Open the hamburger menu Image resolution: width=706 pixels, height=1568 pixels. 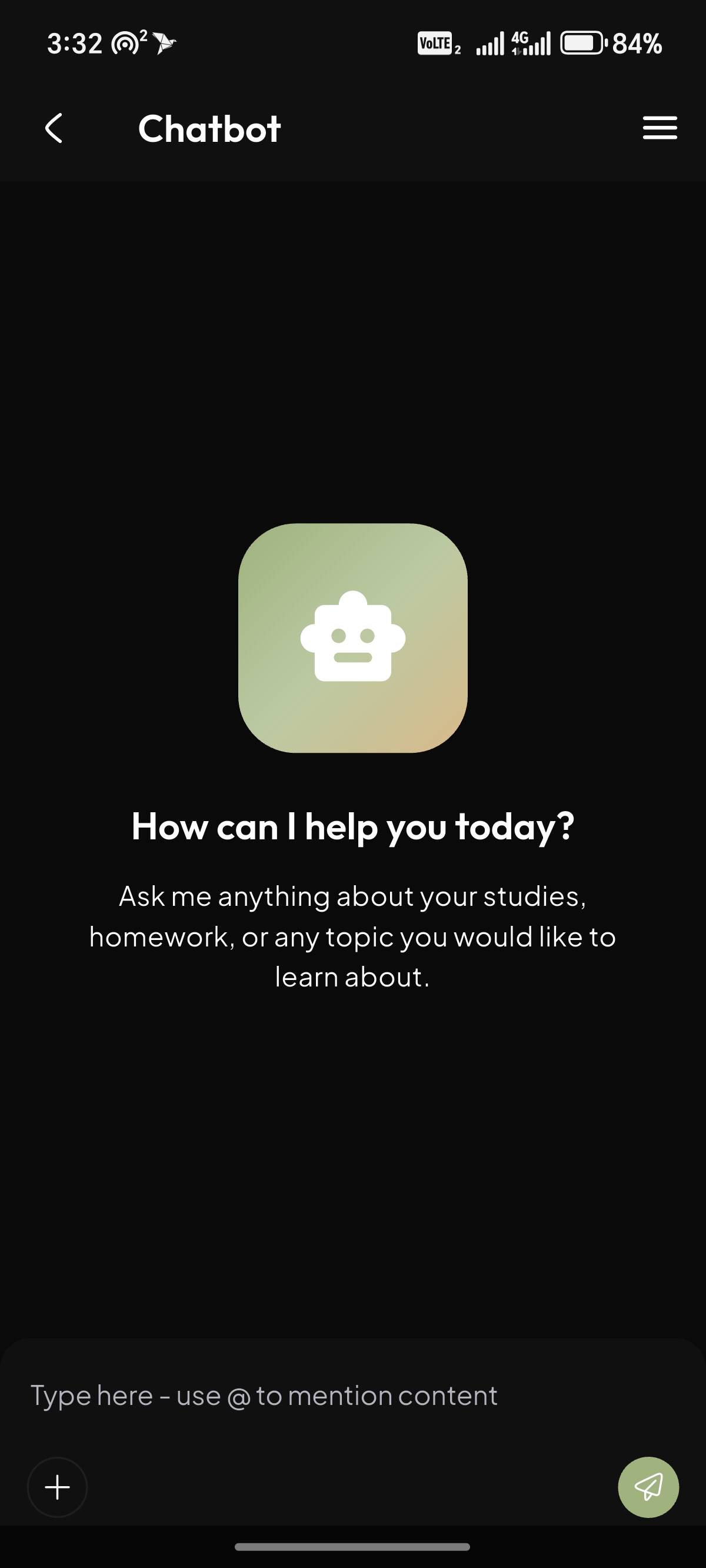pos(660,128)
